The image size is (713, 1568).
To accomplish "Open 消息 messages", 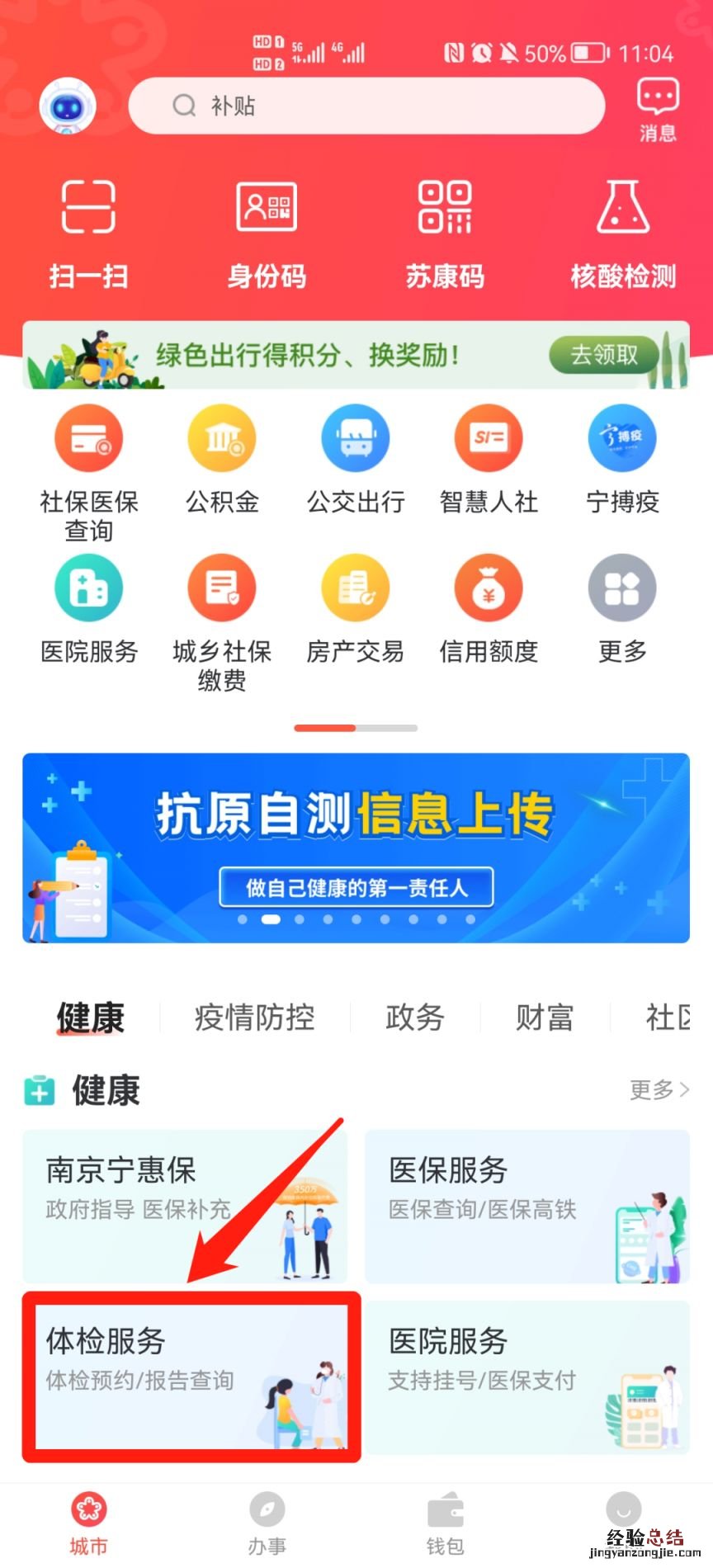I will tap(658, 110).
